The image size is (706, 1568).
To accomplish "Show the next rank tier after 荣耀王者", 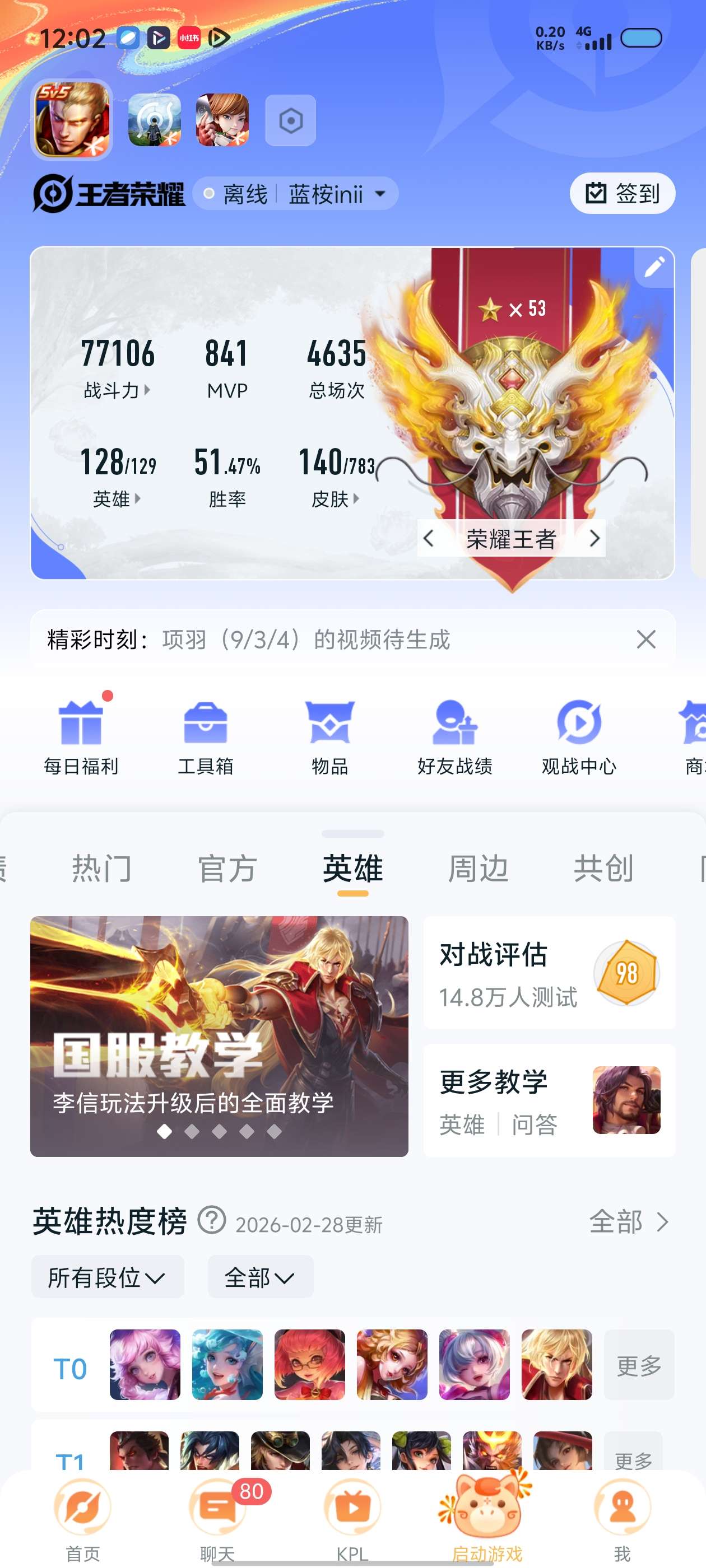I will (x=594, y=538).
